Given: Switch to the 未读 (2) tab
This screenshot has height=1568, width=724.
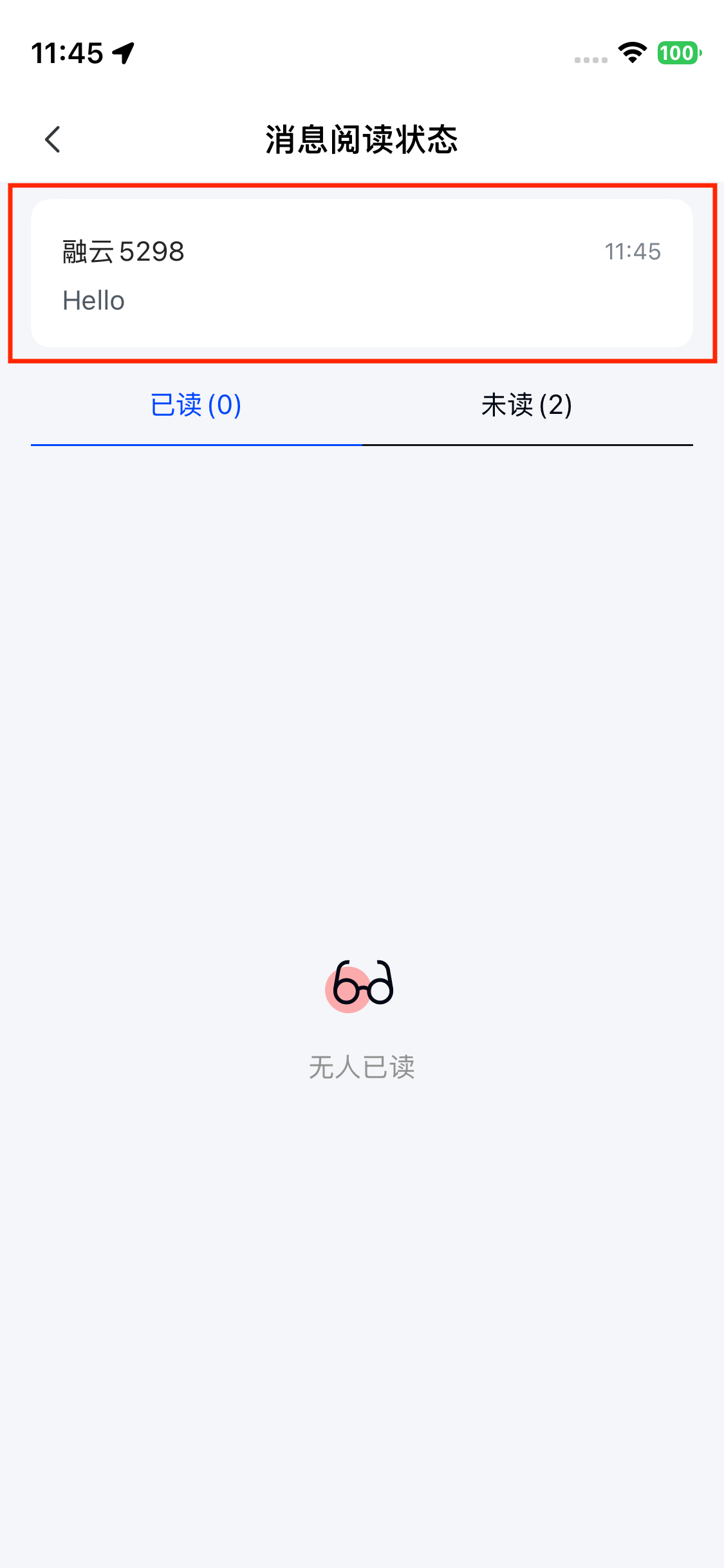Looking at the screenshot, I should click(526, 406).
